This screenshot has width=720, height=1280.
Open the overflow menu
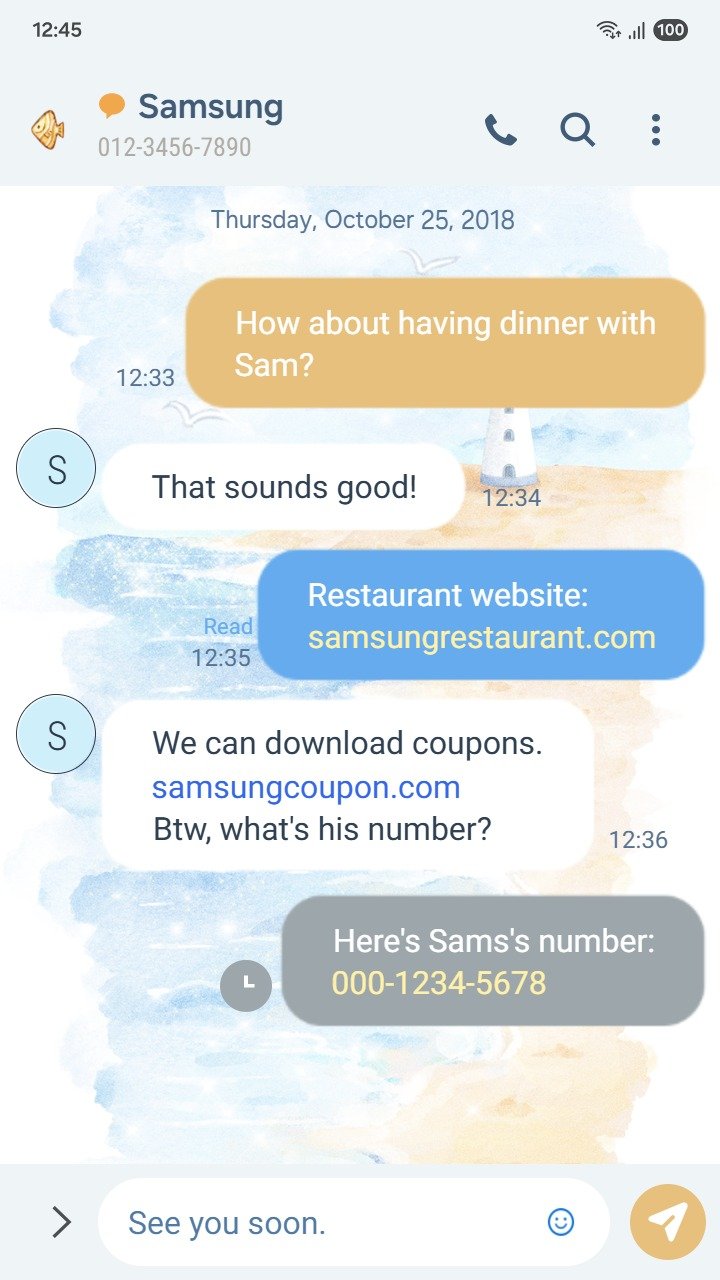pyautogui.click(x=655, y=130)
